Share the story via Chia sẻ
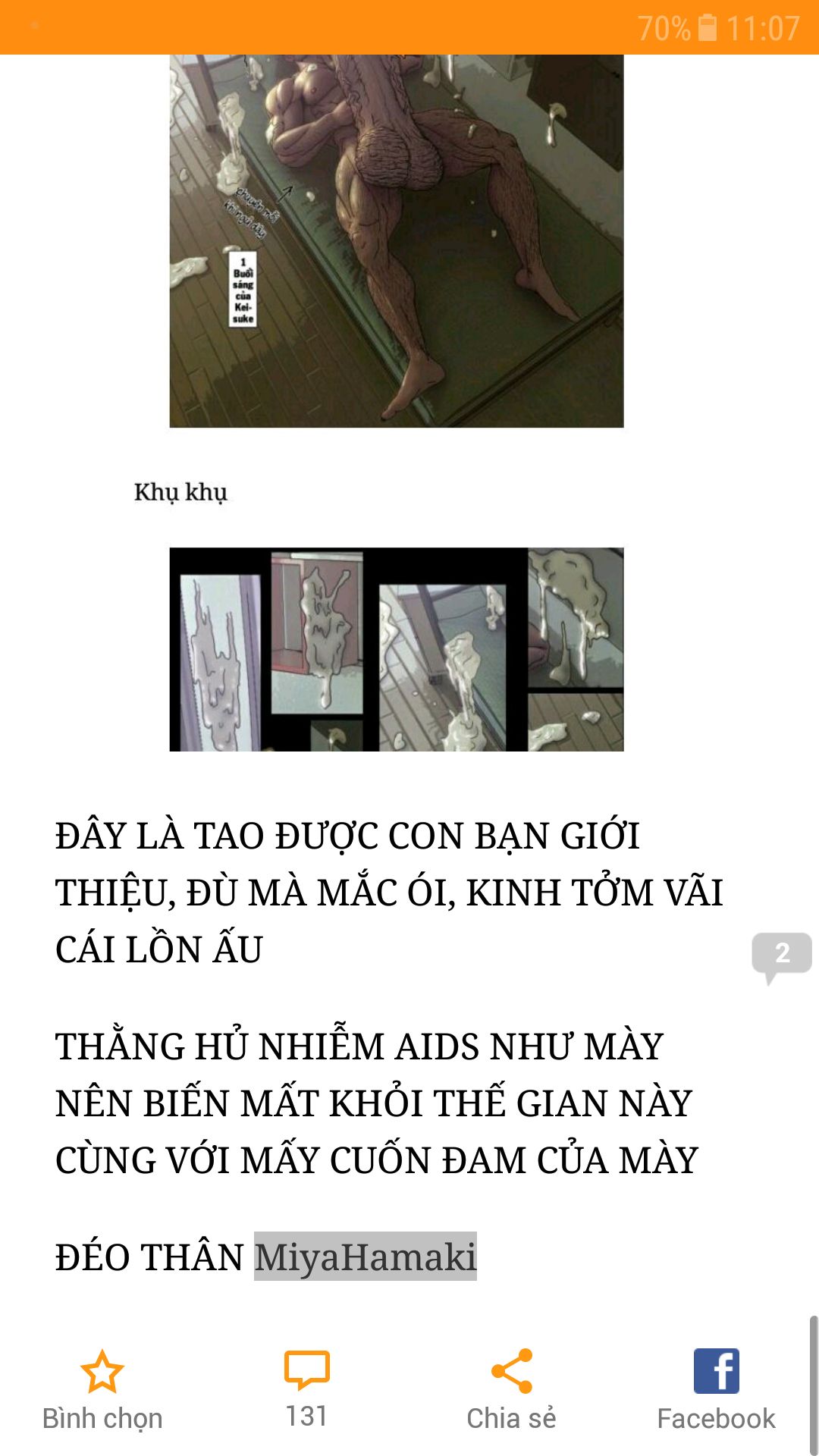 [512, 1390]
